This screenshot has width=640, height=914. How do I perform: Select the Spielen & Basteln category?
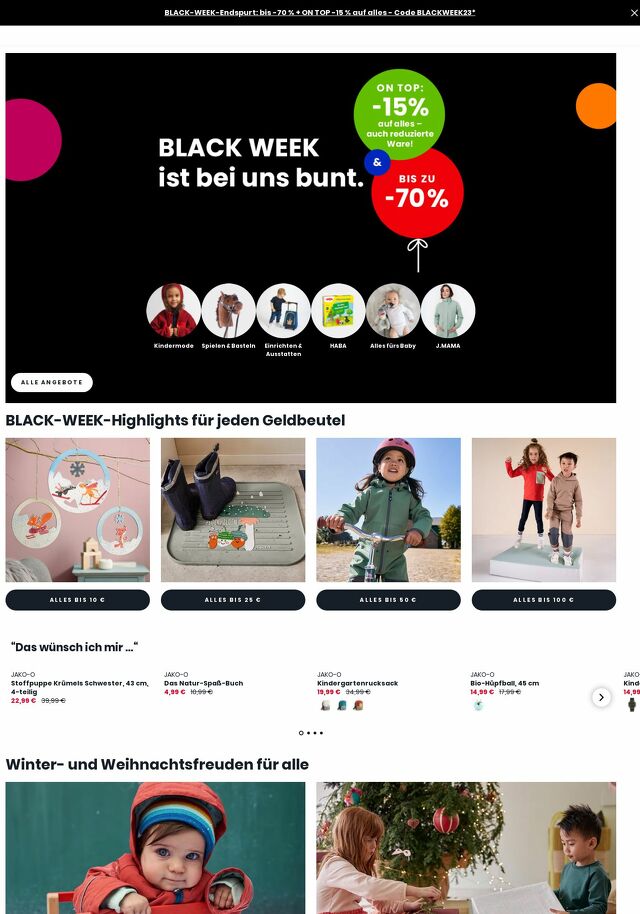click(x=229, y=311)
